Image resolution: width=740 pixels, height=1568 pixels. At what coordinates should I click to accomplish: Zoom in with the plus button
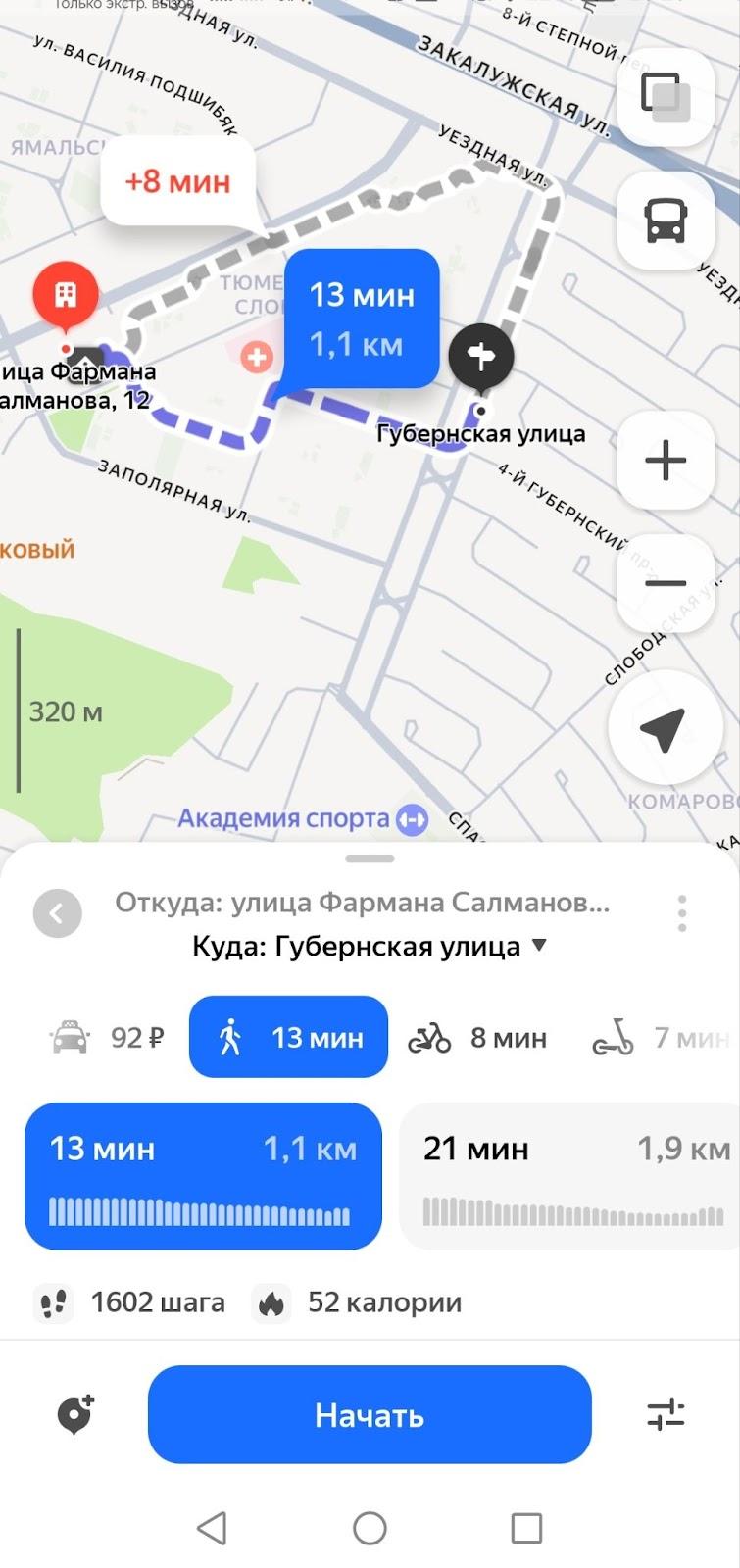(x=666, y=460)
